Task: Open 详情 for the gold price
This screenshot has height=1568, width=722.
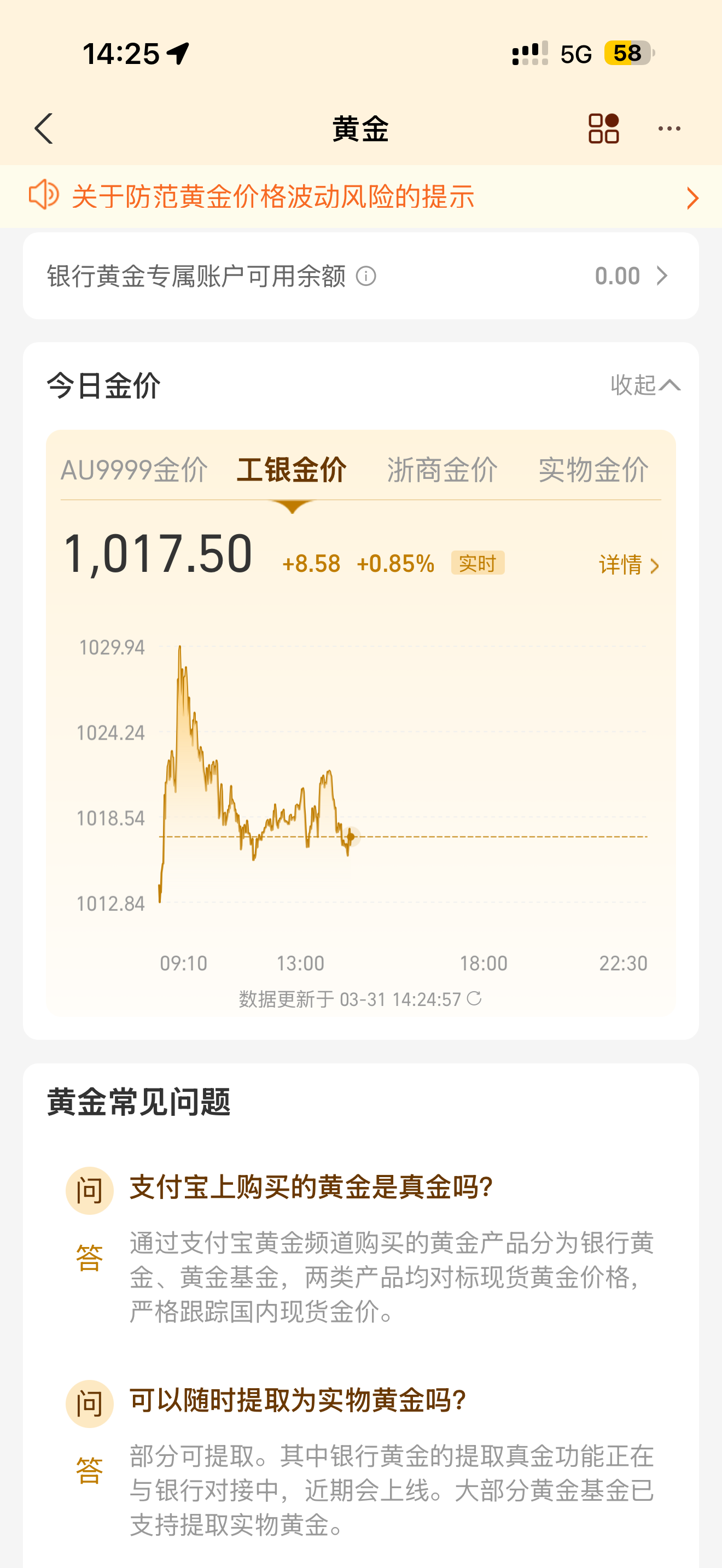Action: pos(628,565)
